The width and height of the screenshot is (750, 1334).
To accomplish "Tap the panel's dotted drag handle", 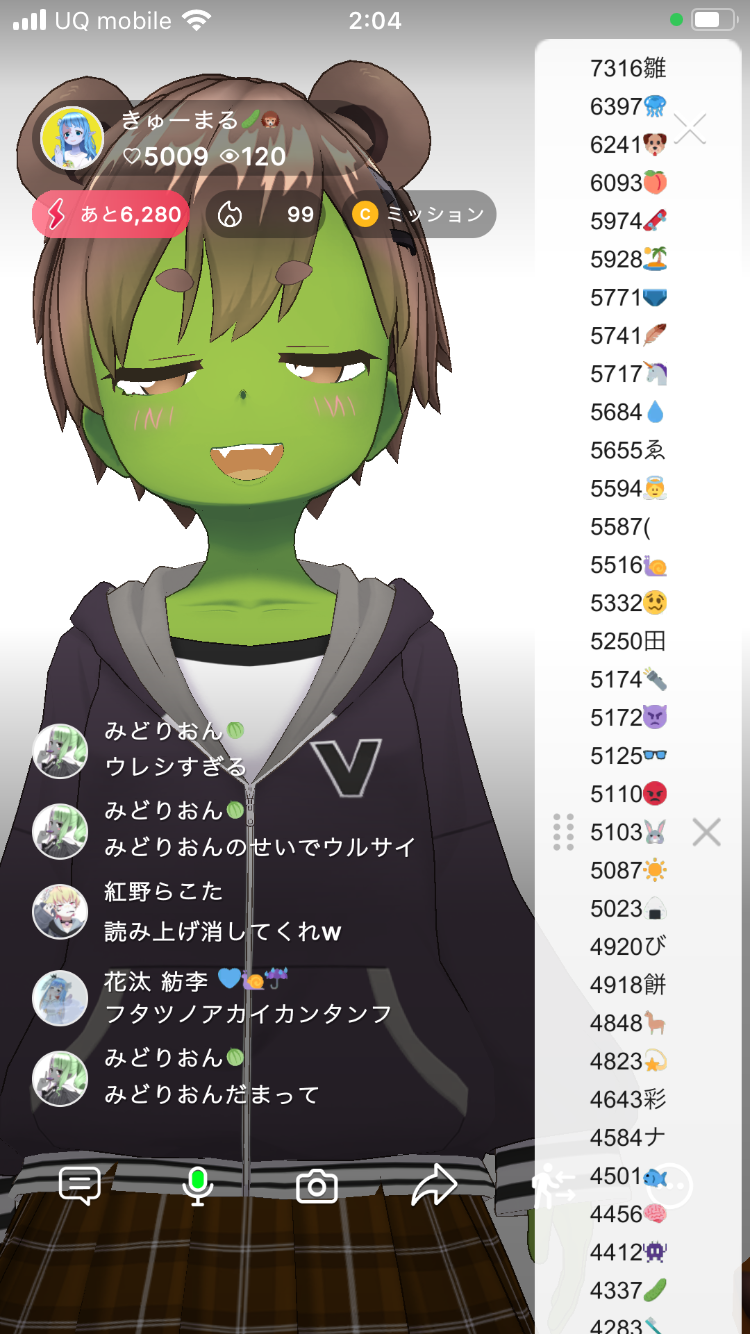I will click(563, 832).
